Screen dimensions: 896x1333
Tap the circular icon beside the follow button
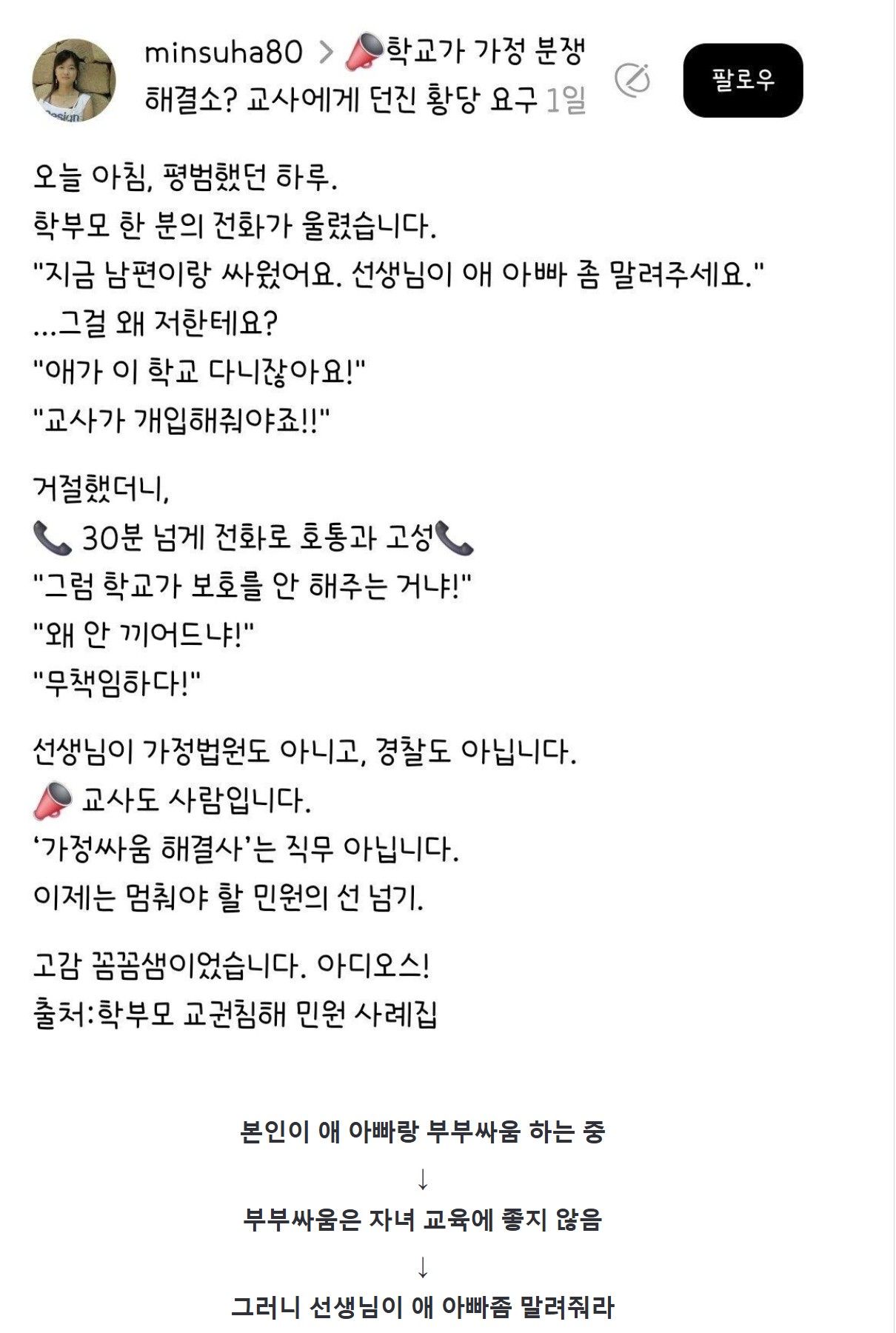[x=632, y=80]
